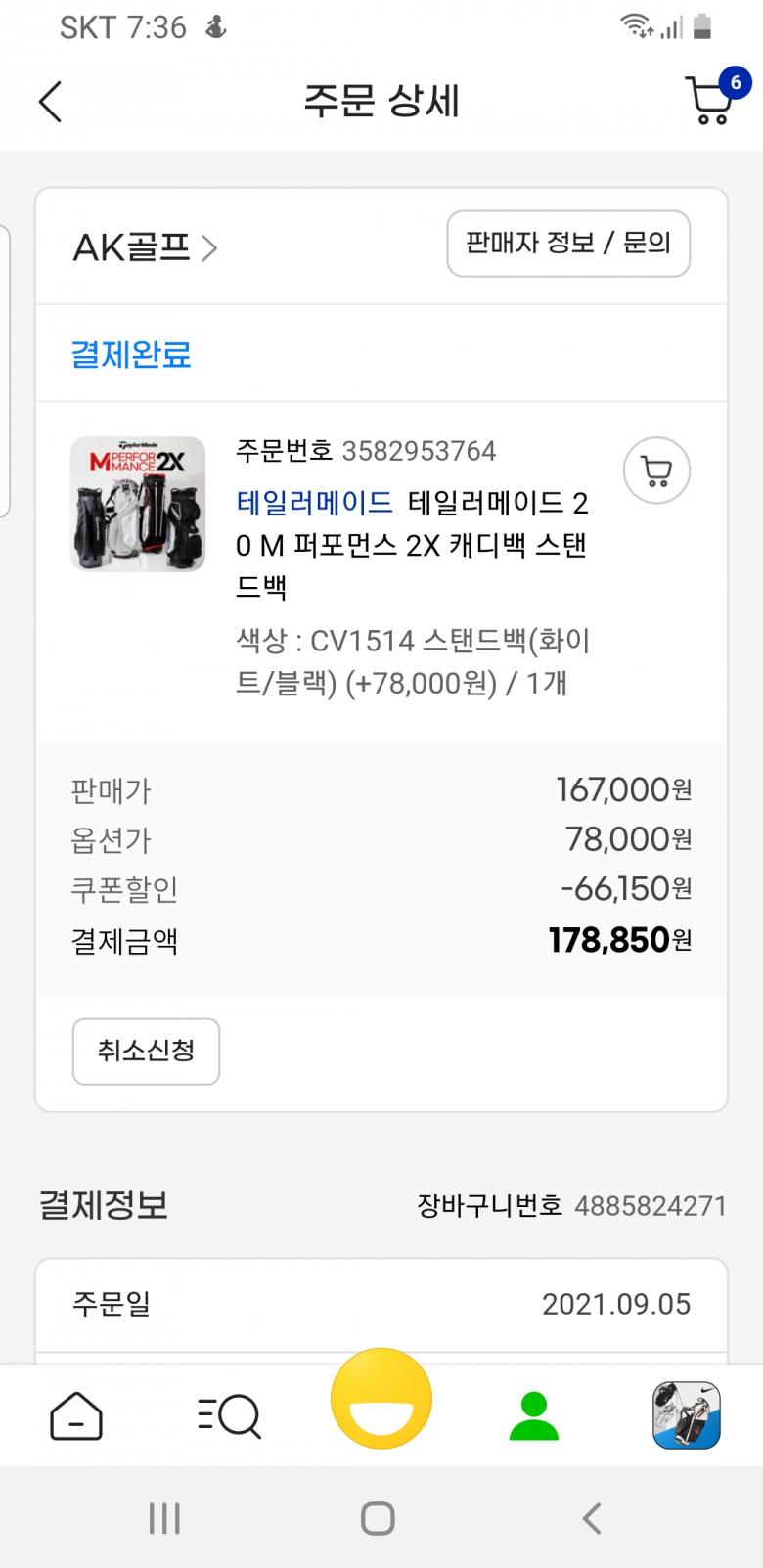Switch to the my page profile tab
763x1568 pixels.
[x=534, y=1414]
